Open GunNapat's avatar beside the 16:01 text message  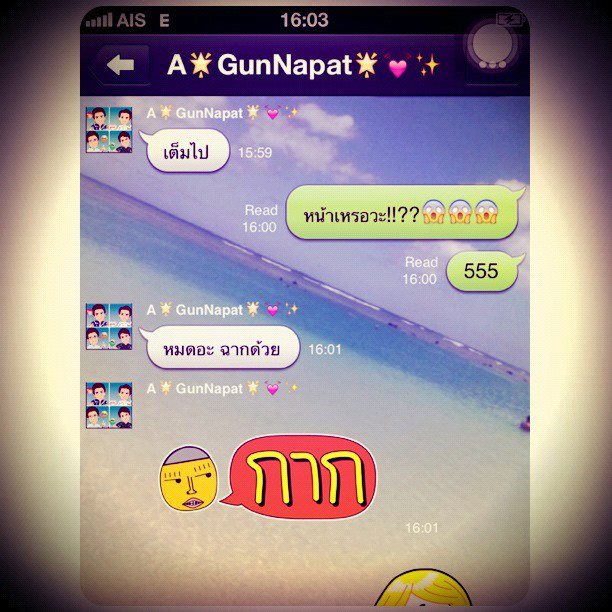(110, 327)
